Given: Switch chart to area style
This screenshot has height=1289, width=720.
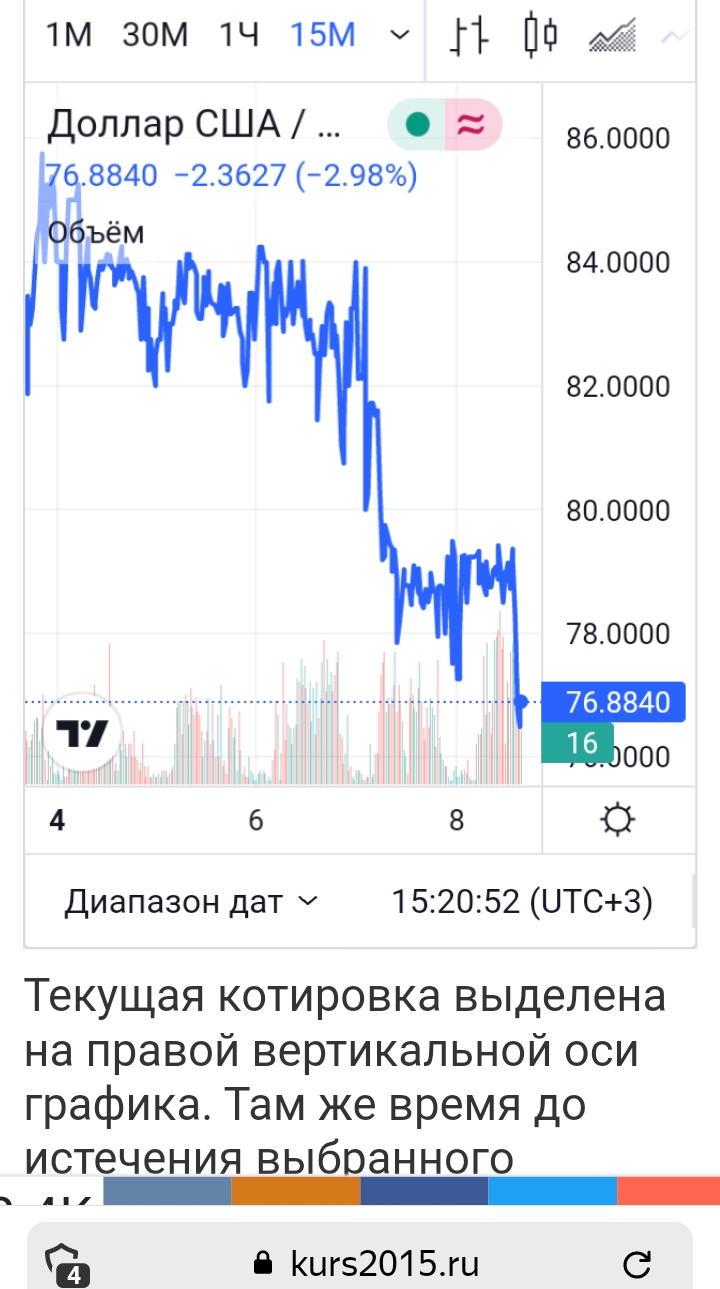Looking at the screenshot, I should [613, 36].
